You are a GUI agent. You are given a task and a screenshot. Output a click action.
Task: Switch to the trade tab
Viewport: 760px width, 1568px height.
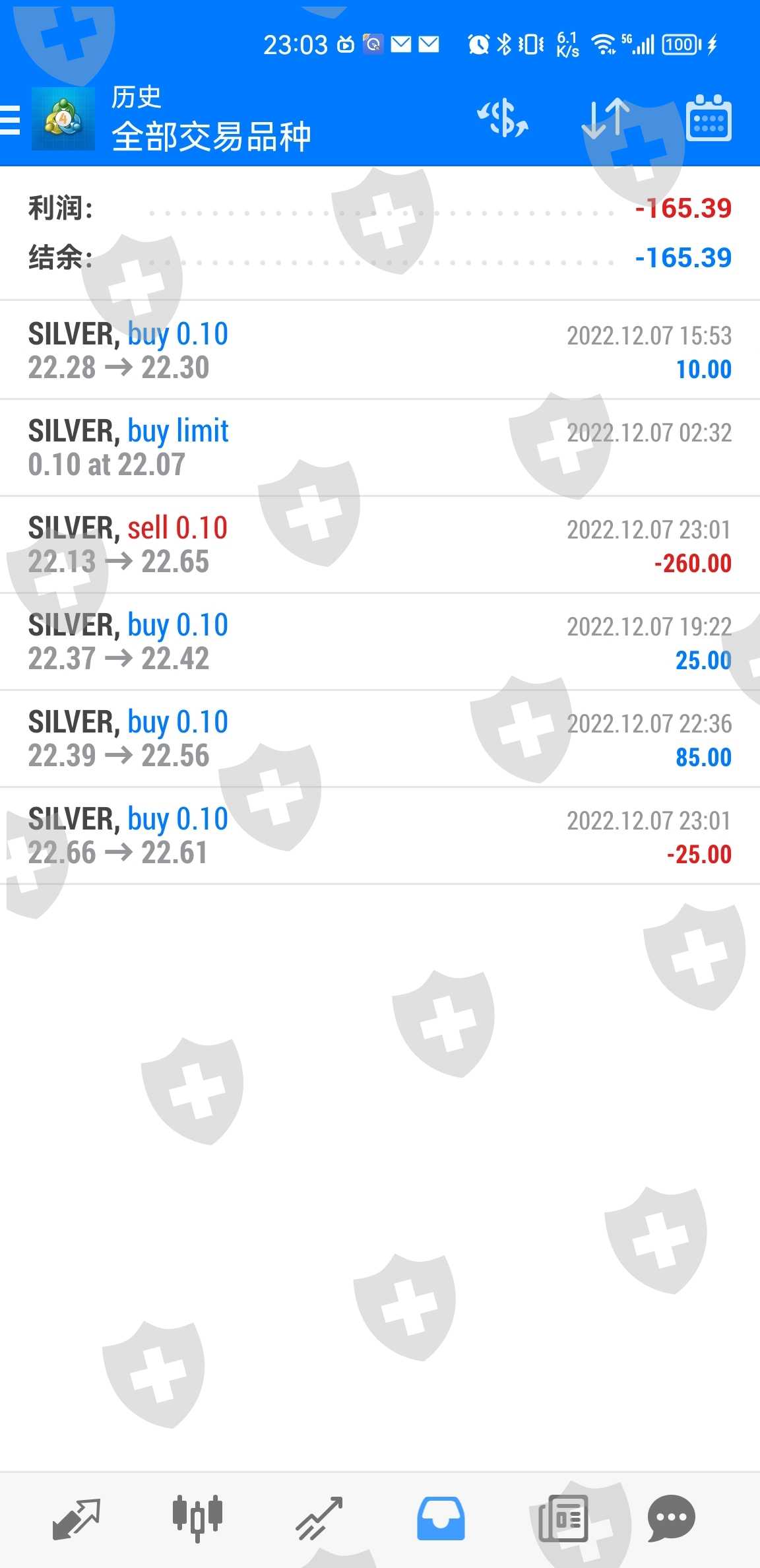coord(319,1518)
